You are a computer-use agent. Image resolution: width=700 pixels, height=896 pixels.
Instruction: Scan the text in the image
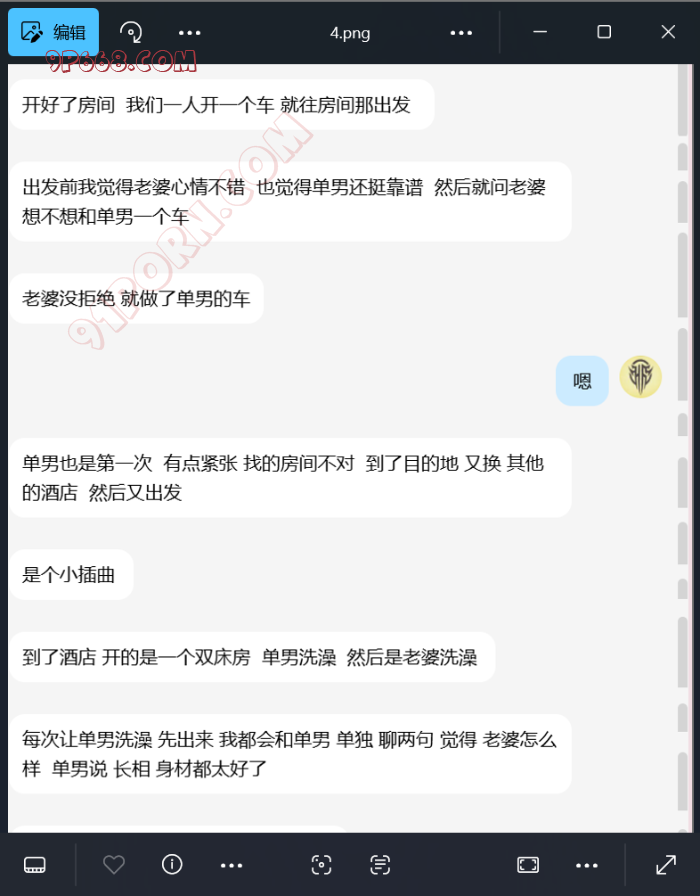pos(380,865)
